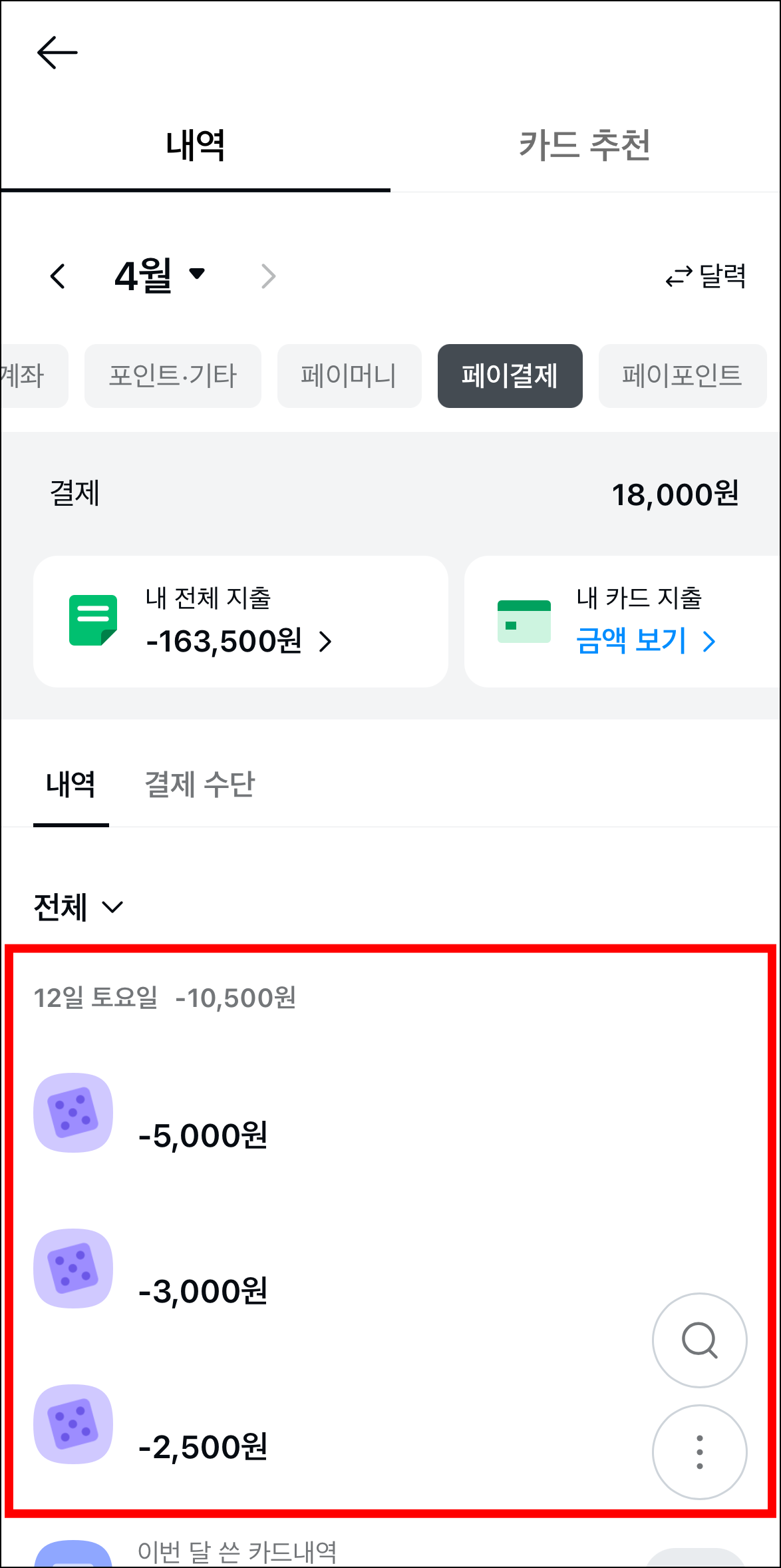Tap the back arrow at the top

[57, 52]
